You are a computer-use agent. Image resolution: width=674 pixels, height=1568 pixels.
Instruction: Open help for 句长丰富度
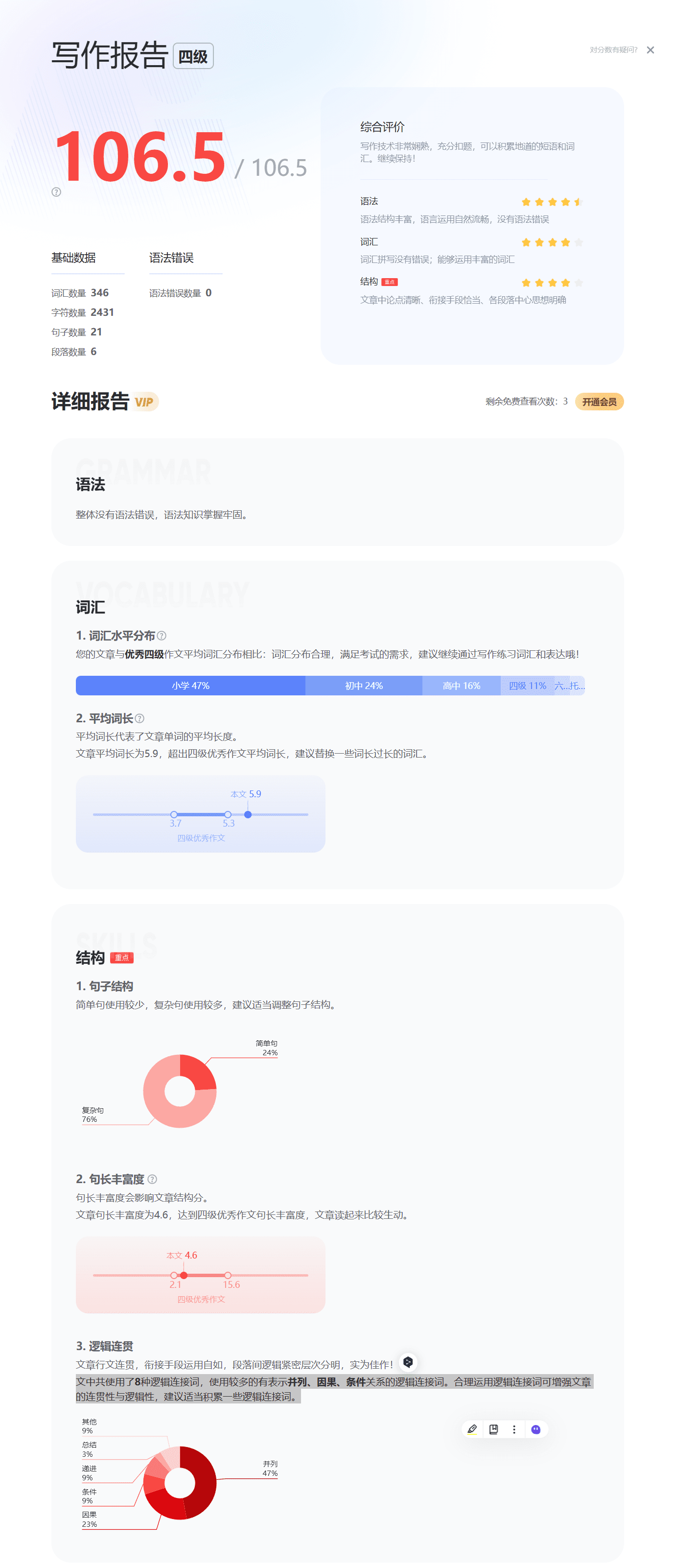click(x=152, y=1179)
